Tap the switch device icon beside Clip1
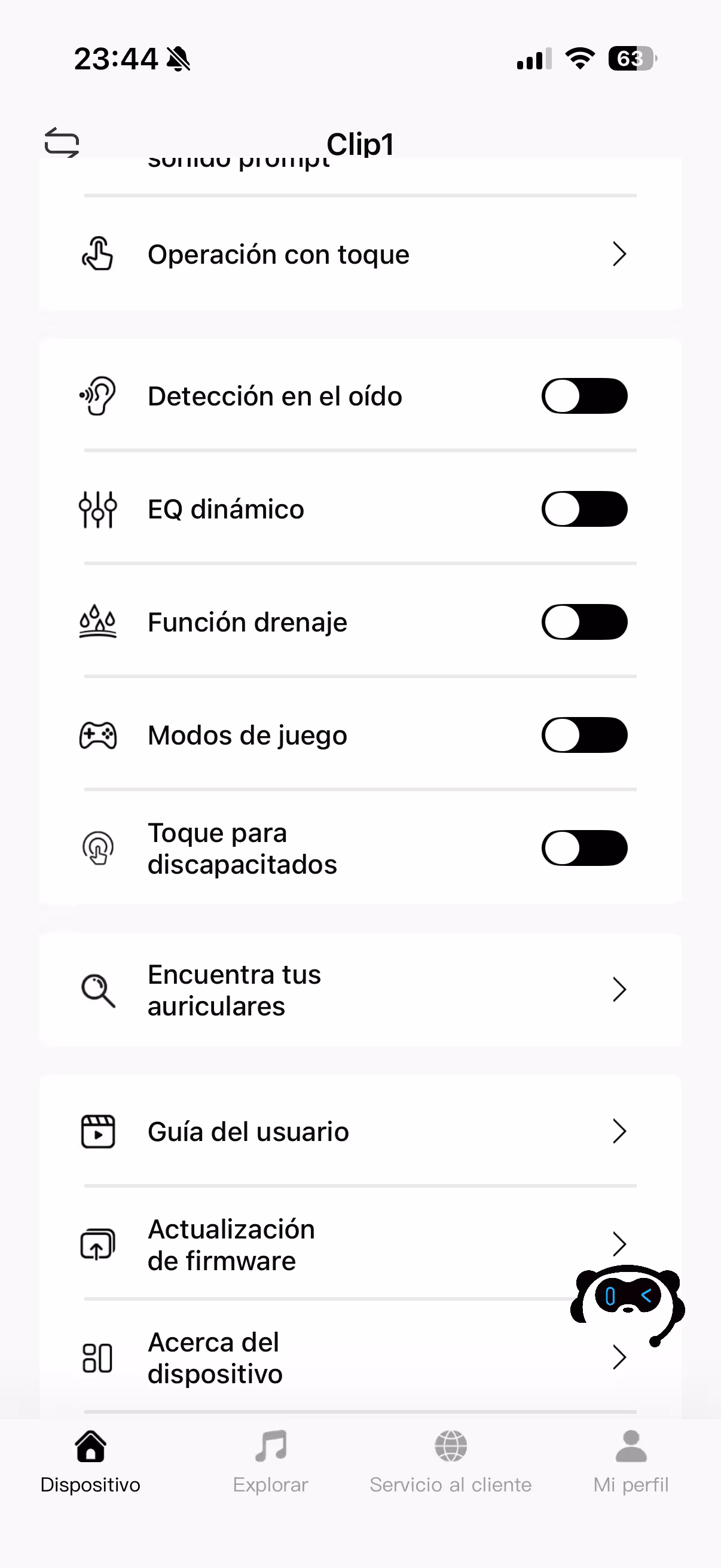This screenshot has width=721, height=1568. 62,142
